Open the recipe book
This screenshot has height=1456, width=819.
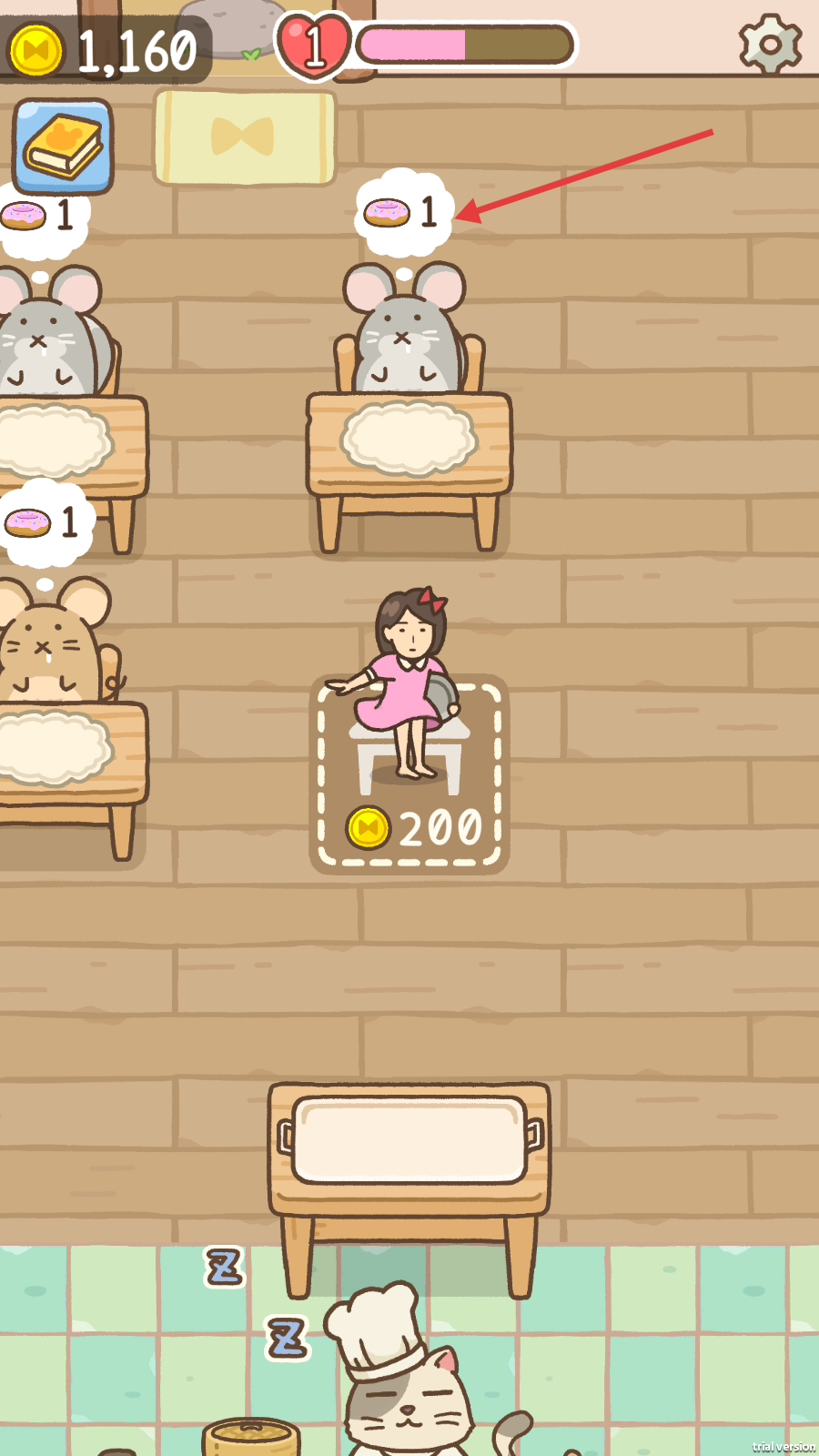pos(63,146)
